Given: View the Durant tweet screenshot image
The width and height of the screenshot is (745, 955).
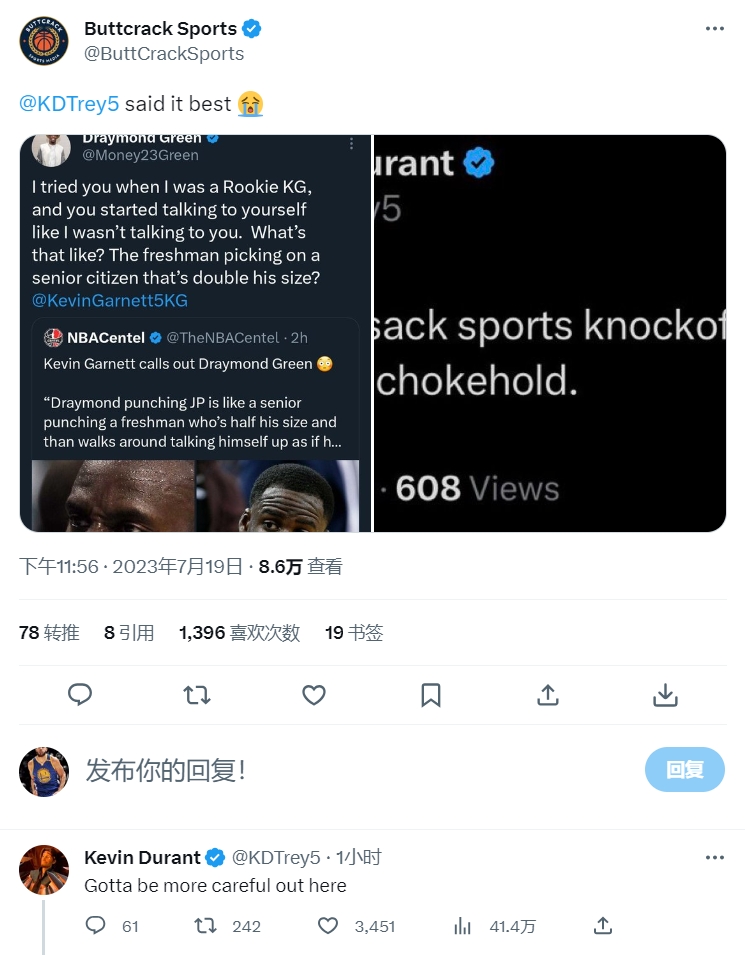Looking at the screenshot, I should [549, 332].
